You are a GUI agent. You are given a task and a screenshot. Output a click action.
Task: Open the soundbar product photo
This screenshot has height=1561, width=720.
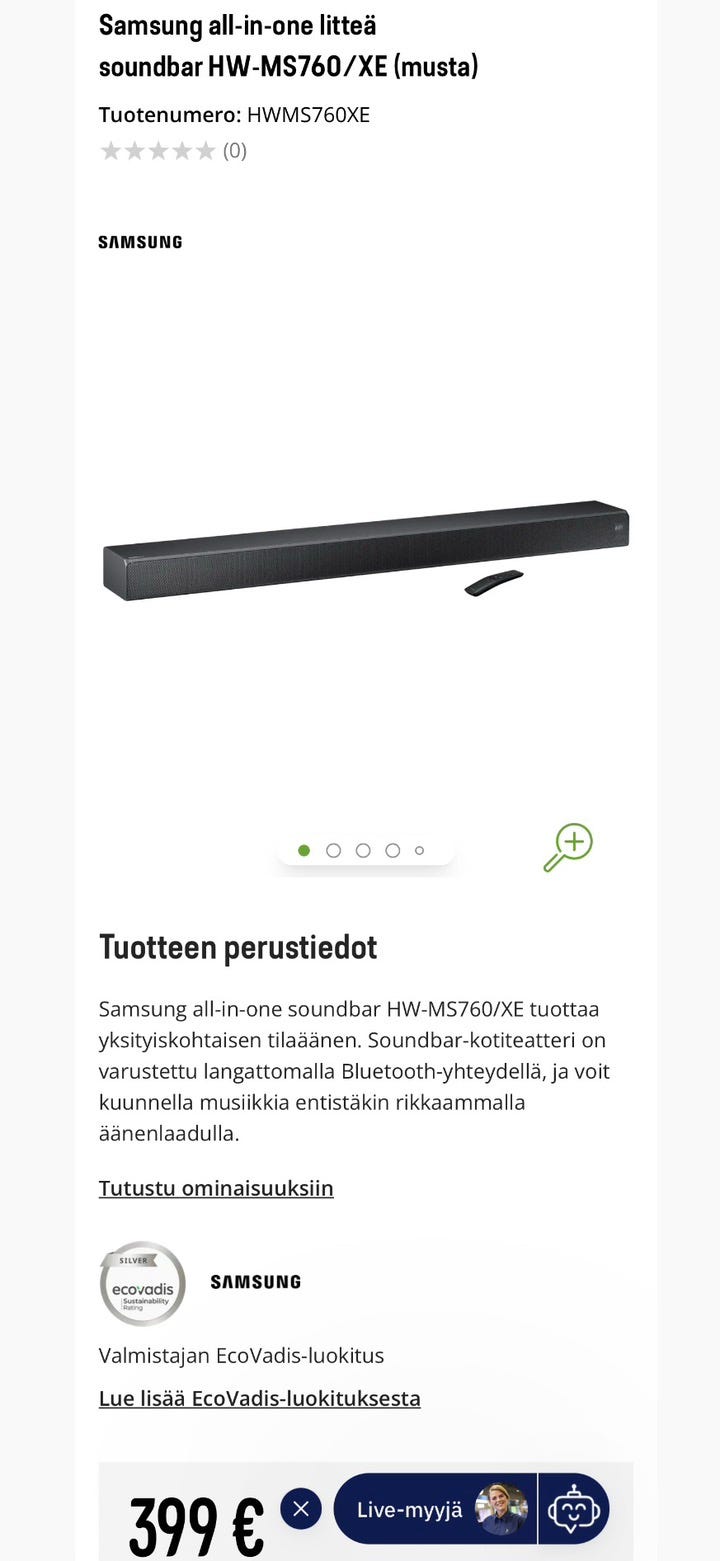[x=366, y=550]
